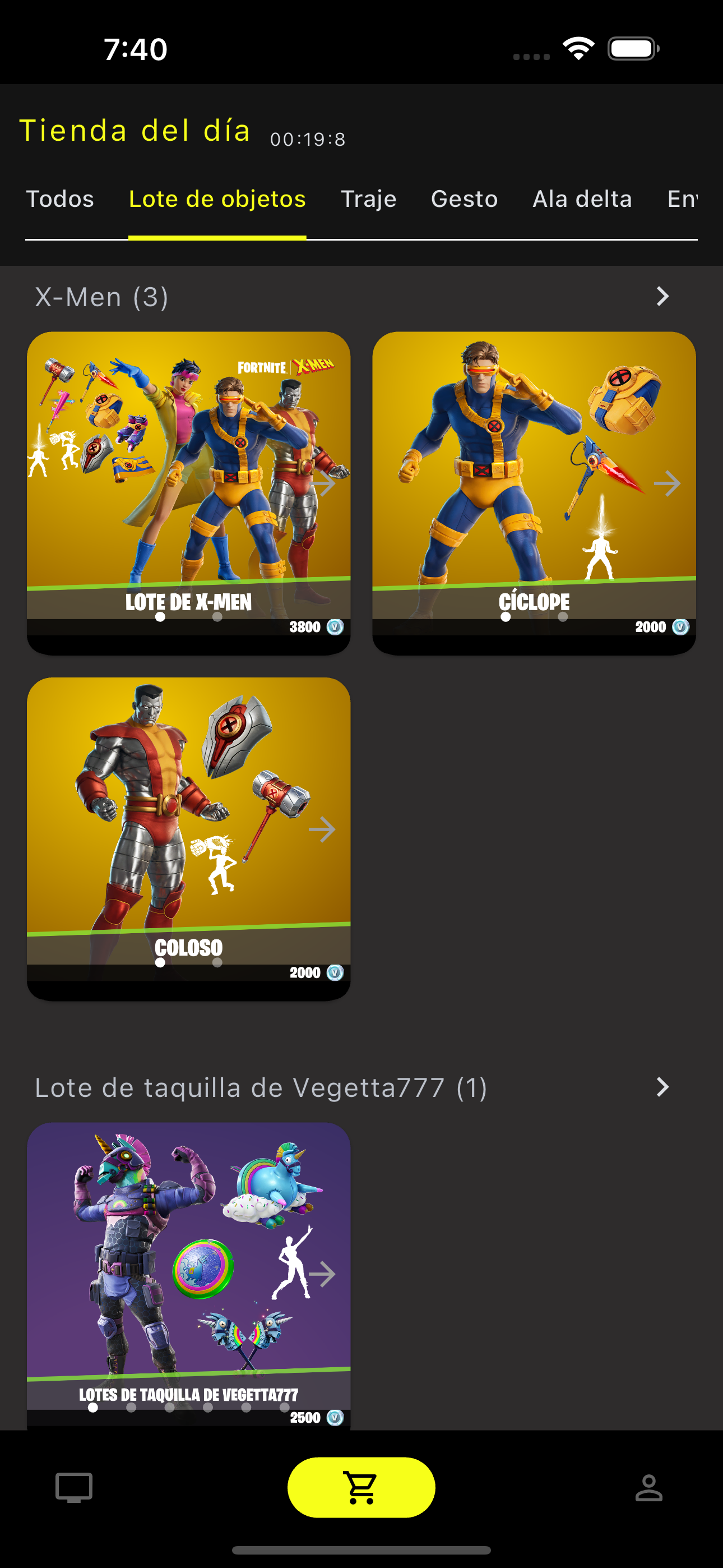Expand the Lote de taquilla de Vegetta777 section
The height and width of the screenshot is (1568, 723).
(x=662, y=1087)
